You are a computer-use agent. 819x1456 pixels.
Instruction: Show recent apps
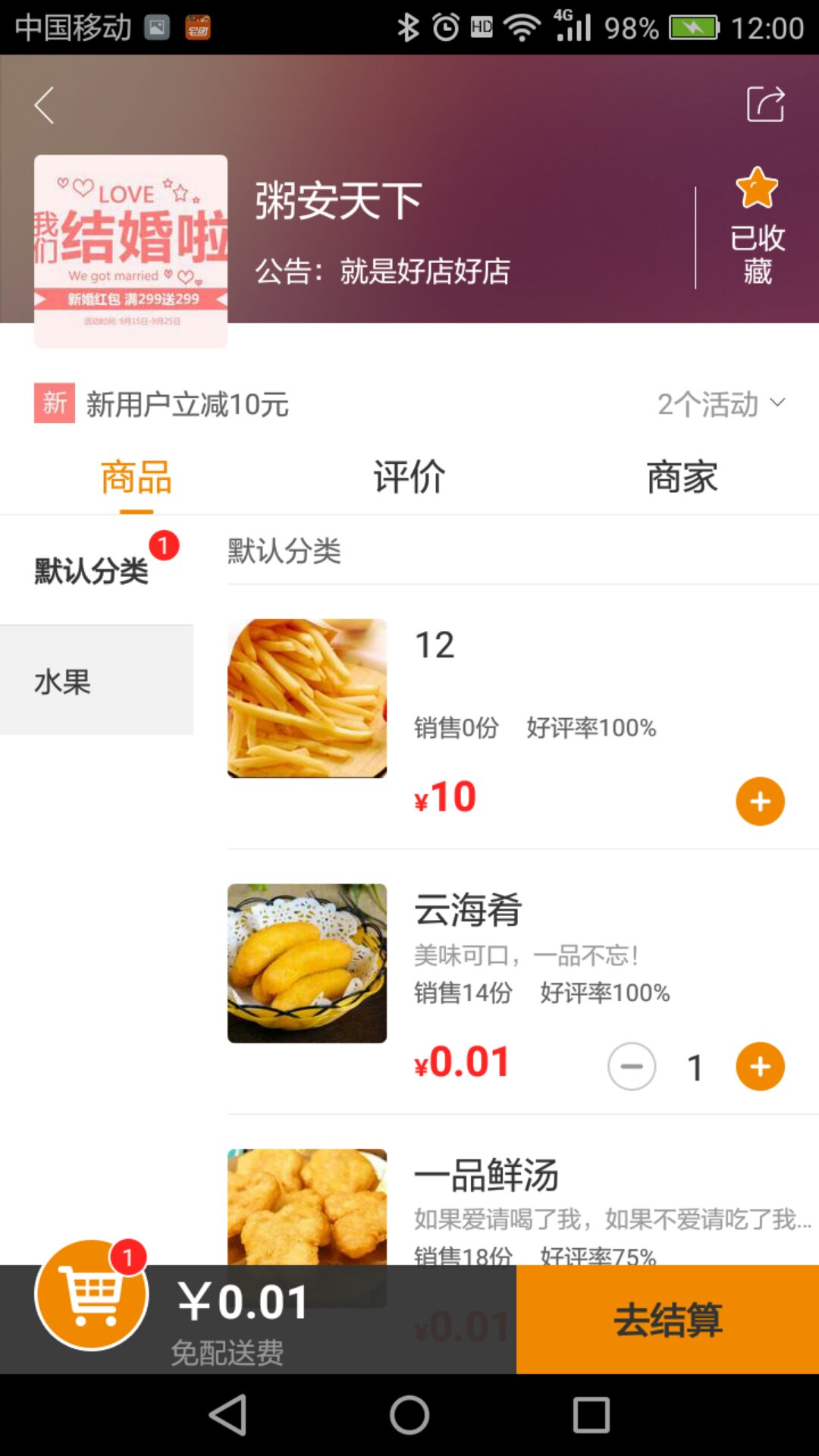pos(591,1415)
